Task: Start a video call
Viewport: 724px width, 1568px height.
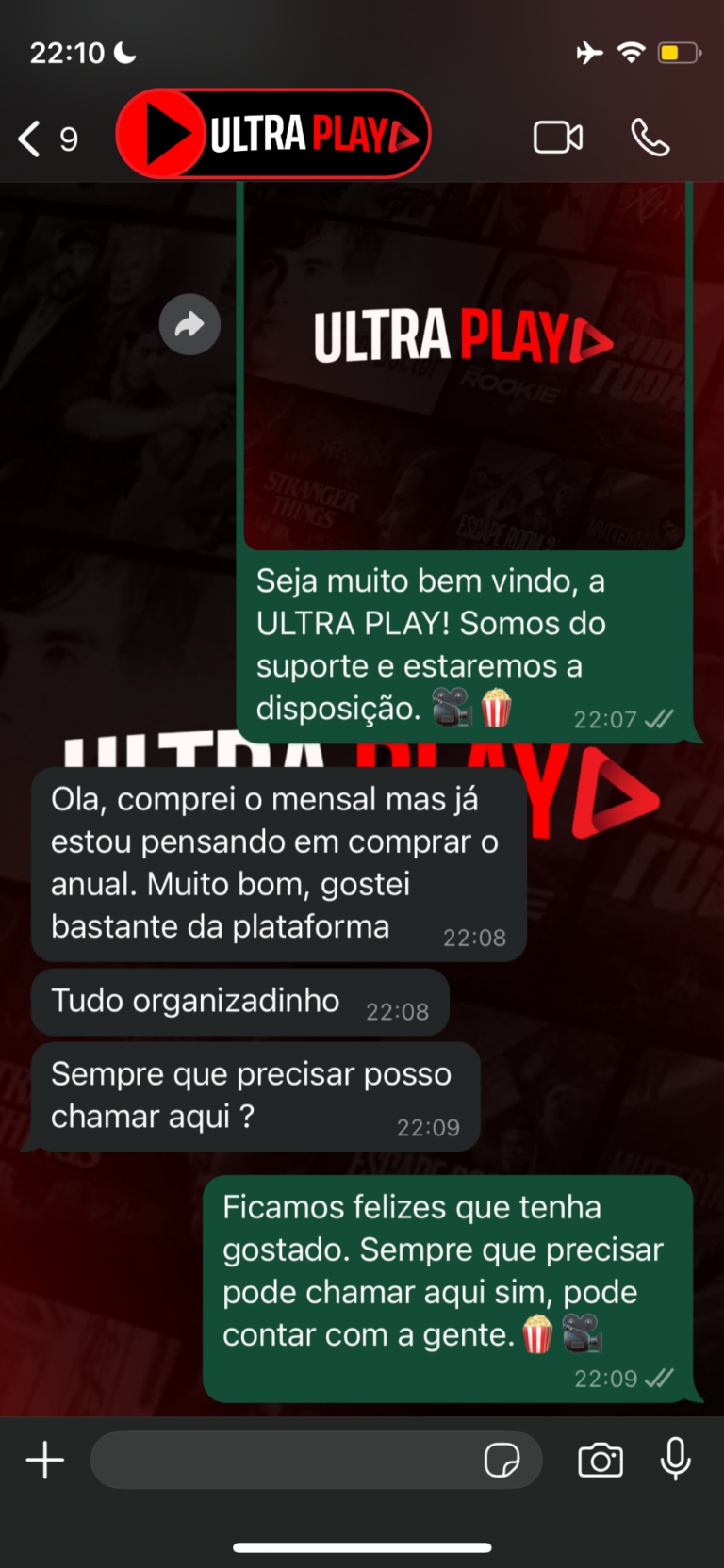Action: pos(558,138)
